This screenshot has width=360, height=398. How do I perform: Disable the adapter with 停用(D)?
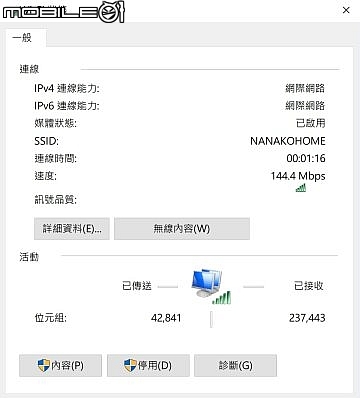[x=148, y=365]
